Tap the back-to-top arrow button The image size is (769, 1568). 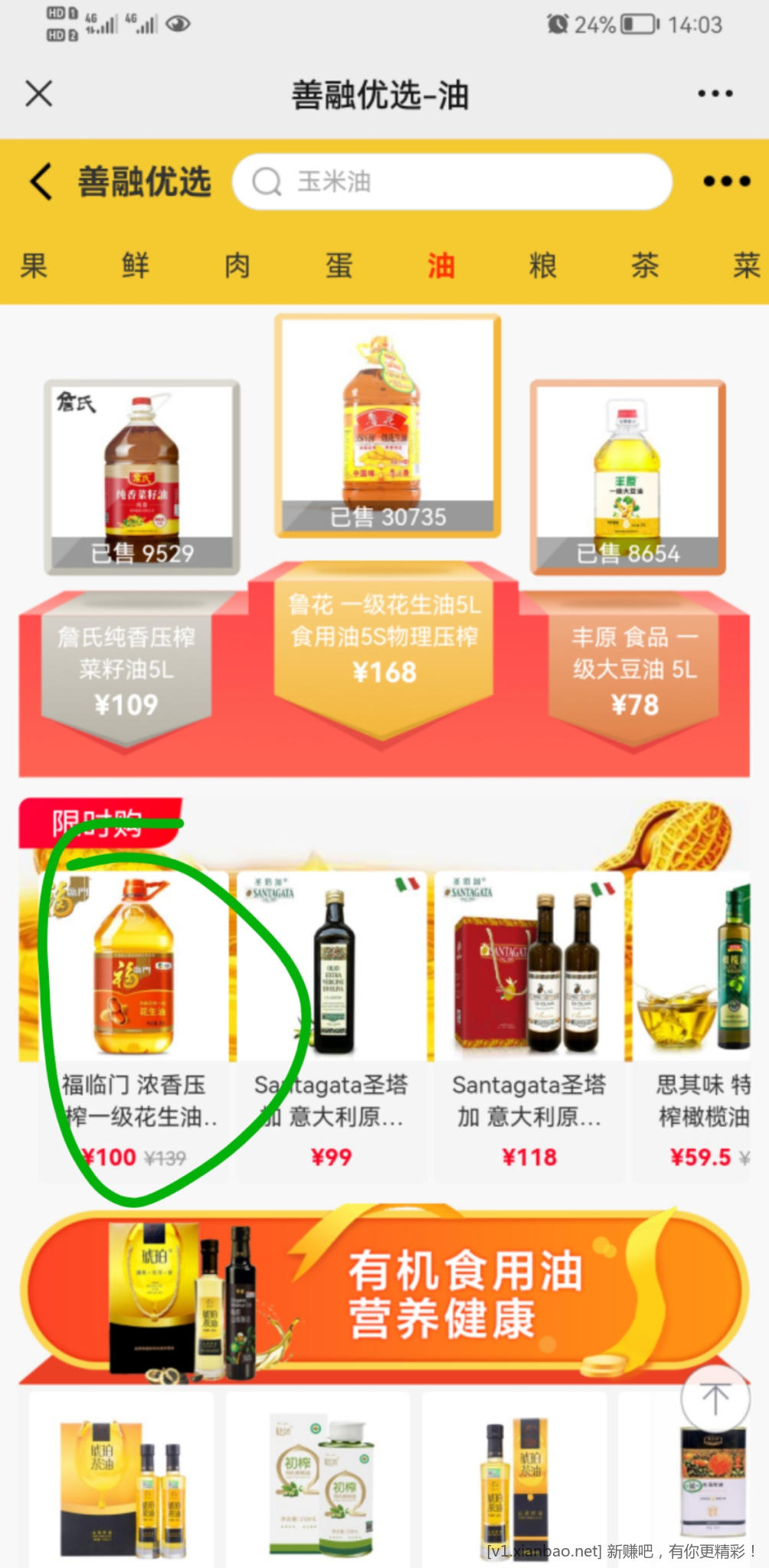coord(715,1400)
